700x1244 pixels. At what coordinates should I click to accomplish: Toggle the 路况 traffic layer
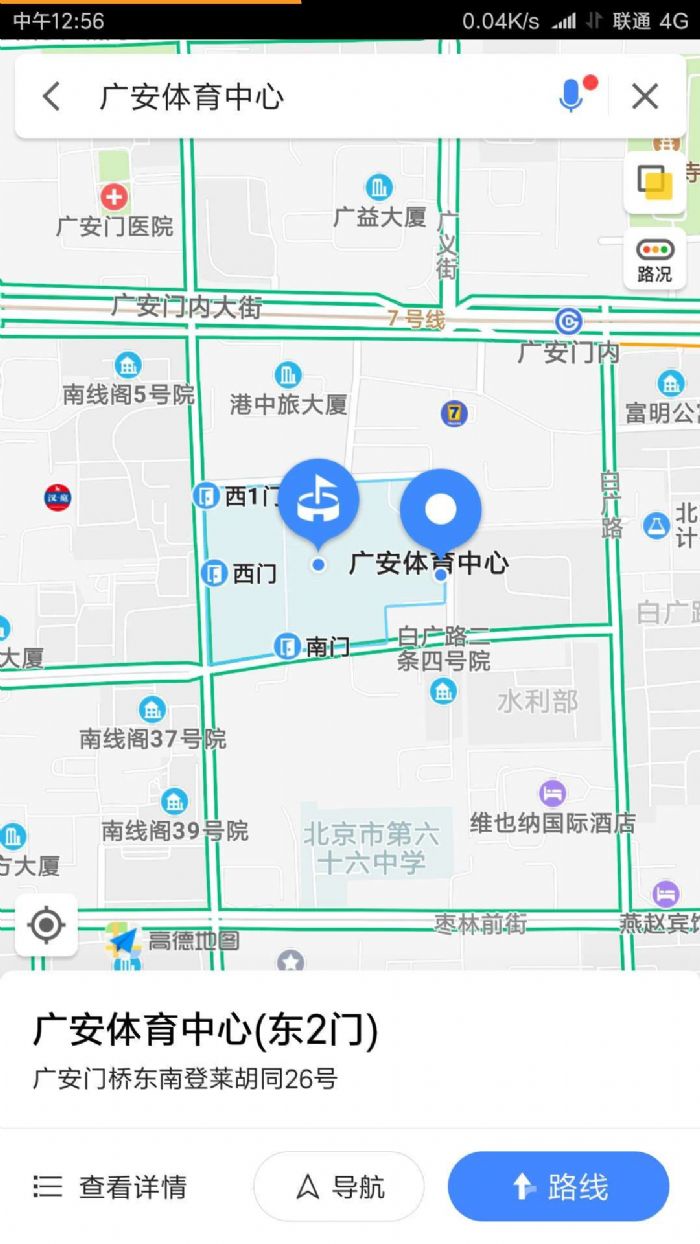(655, 261)
